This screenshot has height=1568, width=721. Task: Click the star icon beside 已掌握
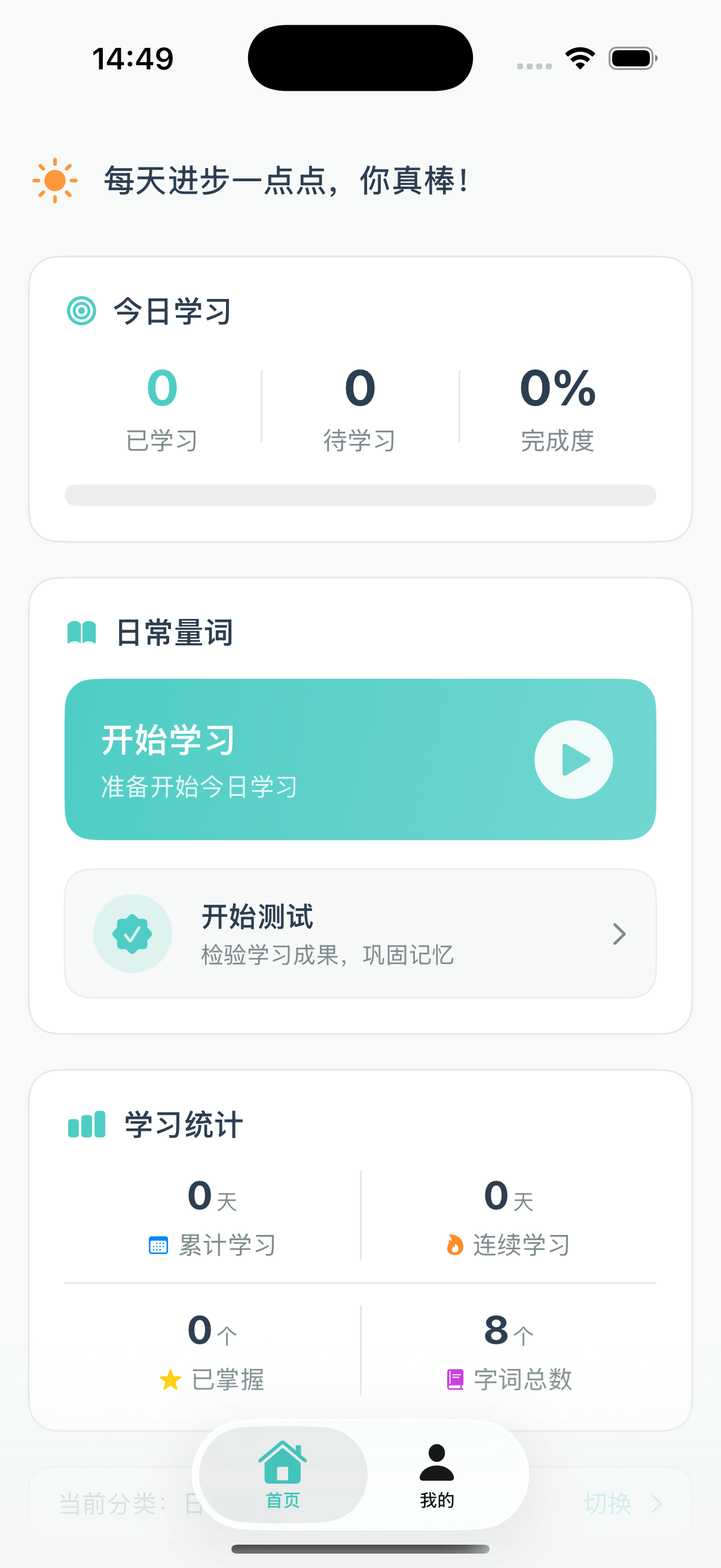coord(169,1380)
